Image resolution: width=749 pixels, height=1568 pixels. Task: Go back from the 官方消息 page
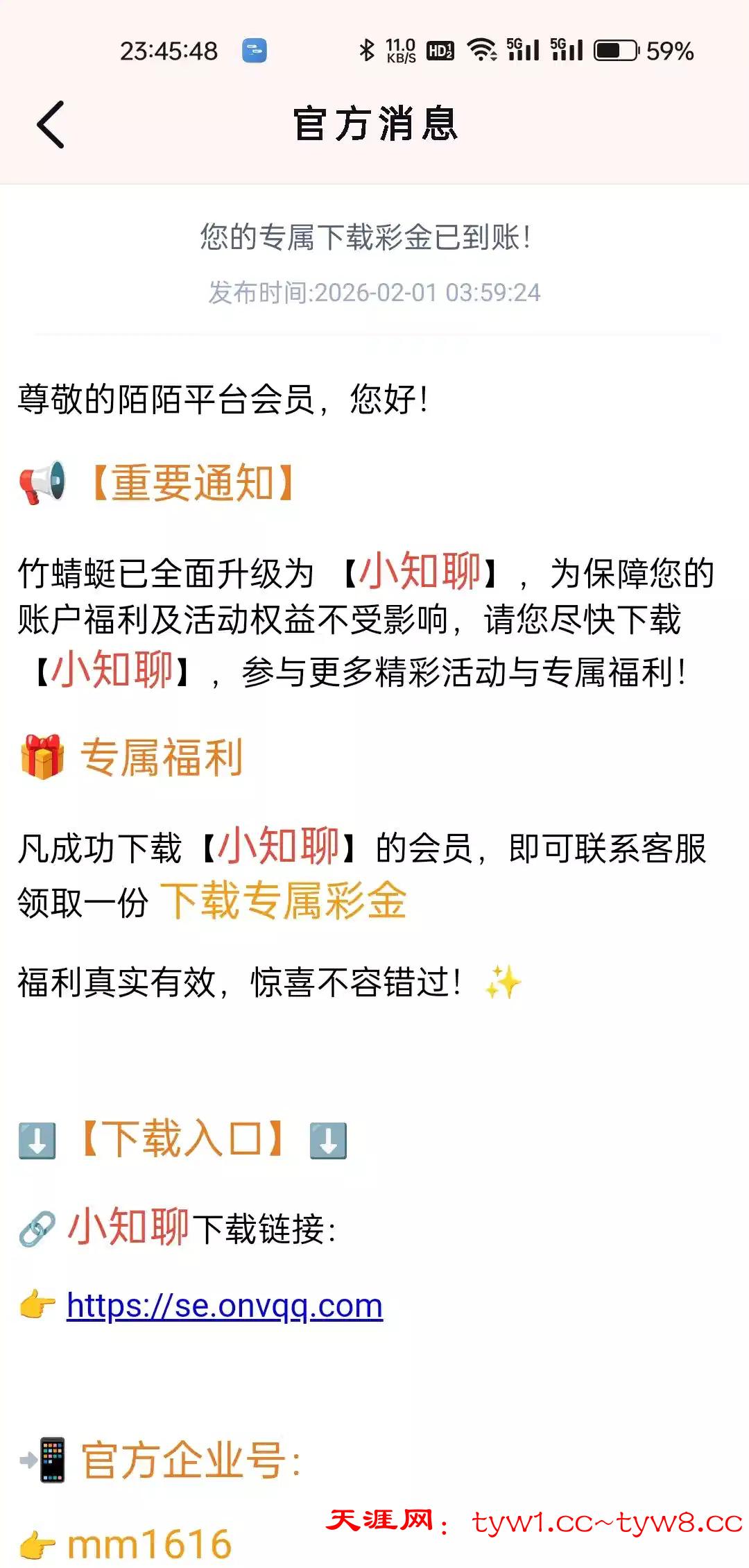point(51,125)
